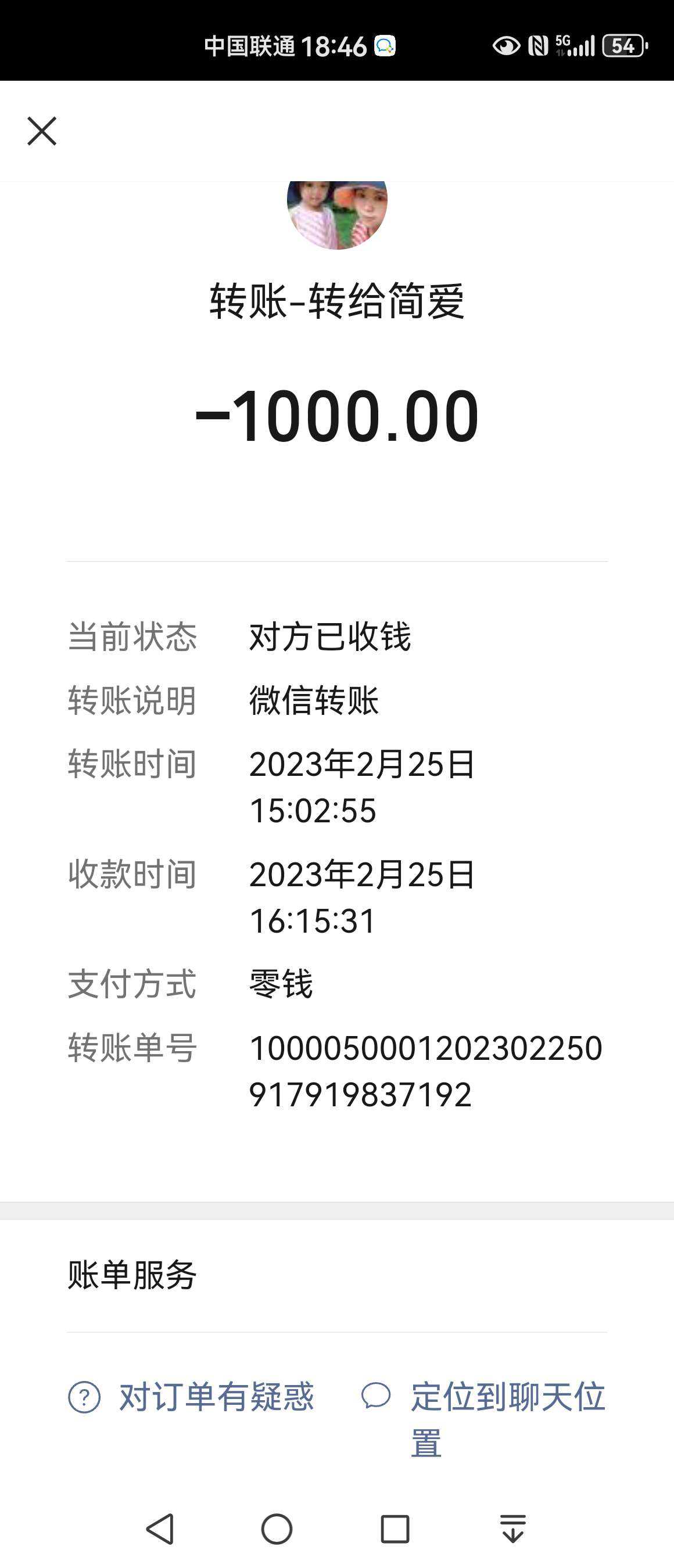Image resolution: width=674 pixels, height=1568 pixels.
Task: Go back using system back button
Action: tap(161, 1529)
